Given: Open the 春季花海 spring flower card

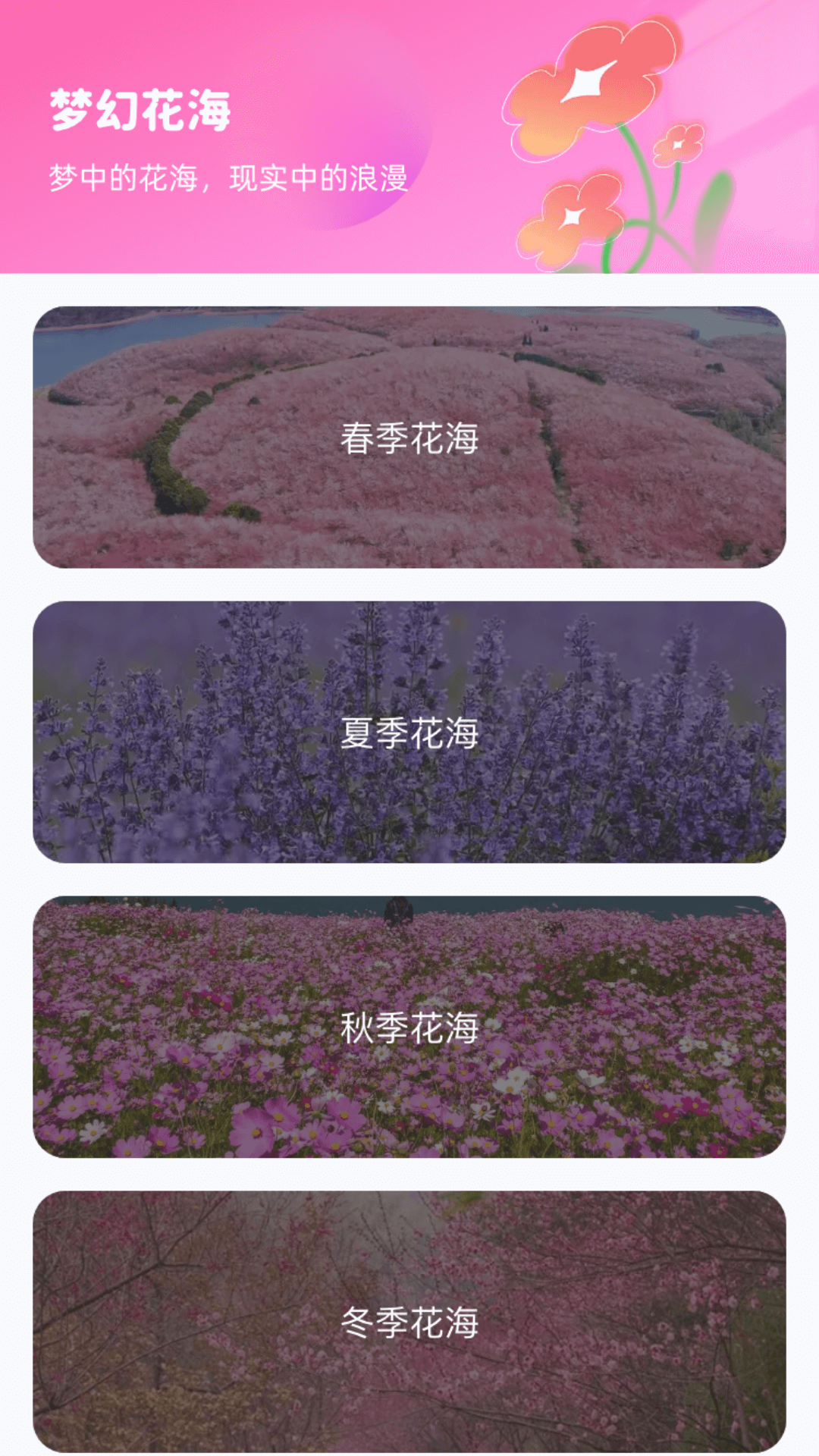Looking at the screenshot, I should pyautogui.click(x=409, y=436).
